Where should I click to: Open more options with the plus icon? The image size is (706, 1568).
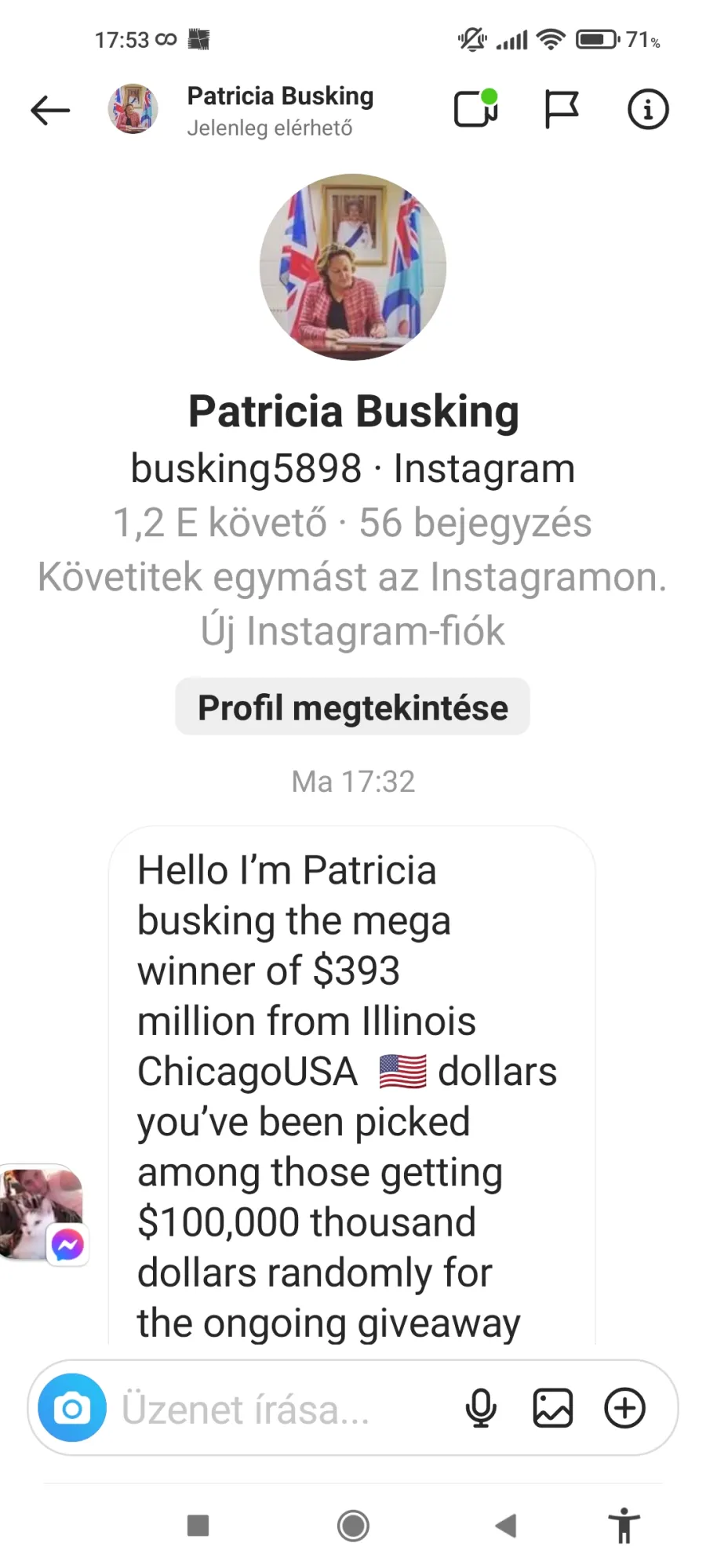click(x=625, y=1408)
